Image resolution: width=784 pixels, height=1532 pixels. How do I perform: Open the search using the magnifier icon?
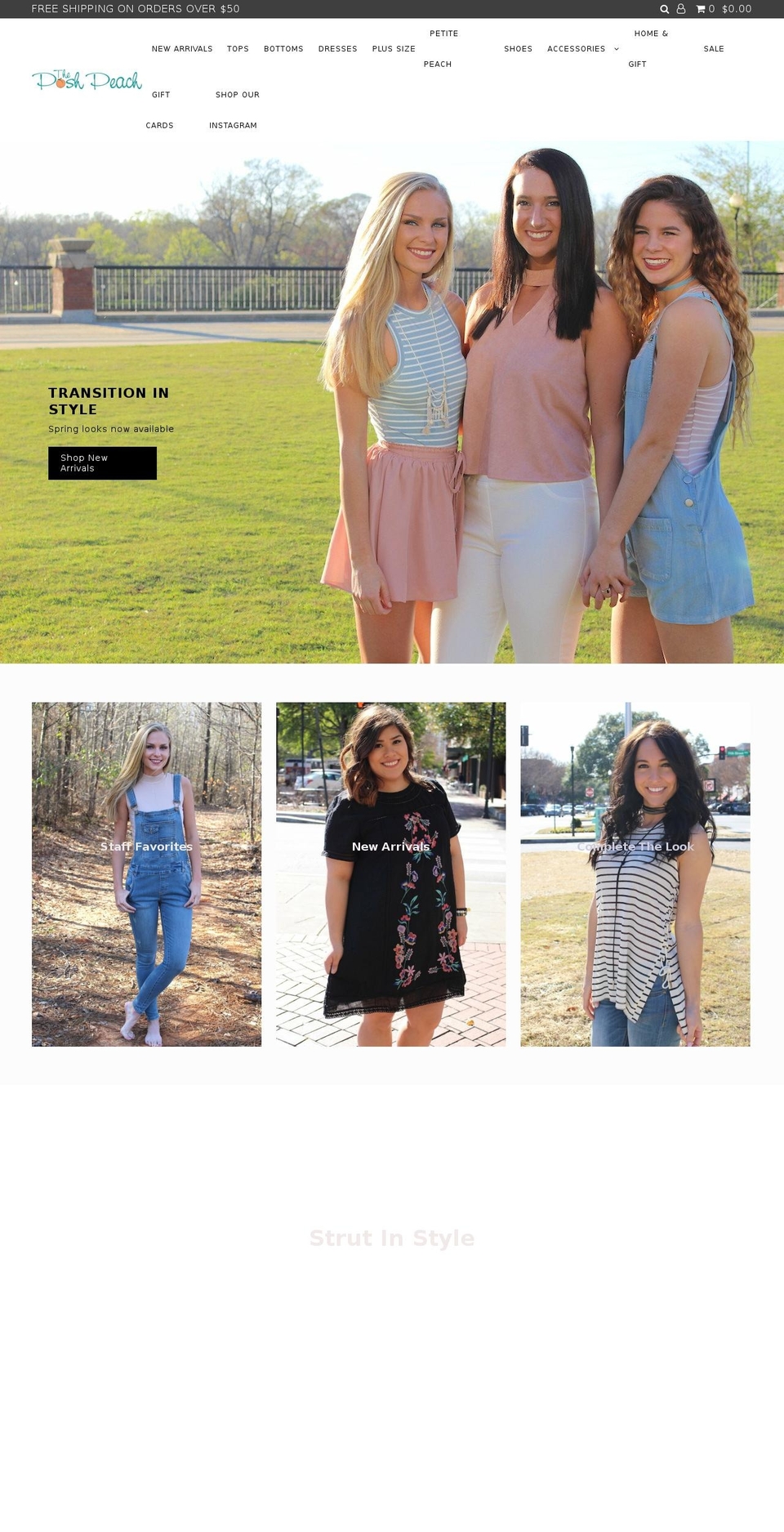663,9
